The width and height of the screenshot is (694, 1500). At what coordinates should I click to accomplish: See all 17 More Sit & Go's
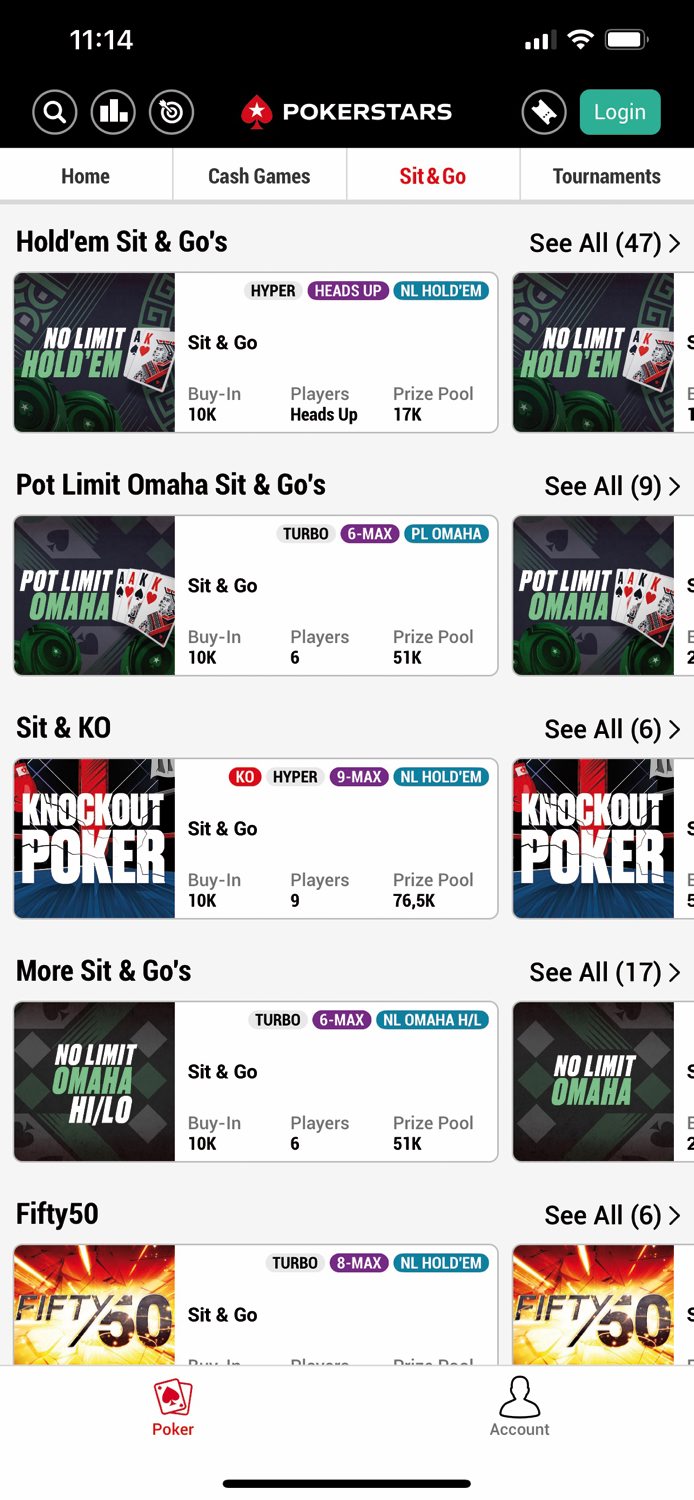click(605, 972)
